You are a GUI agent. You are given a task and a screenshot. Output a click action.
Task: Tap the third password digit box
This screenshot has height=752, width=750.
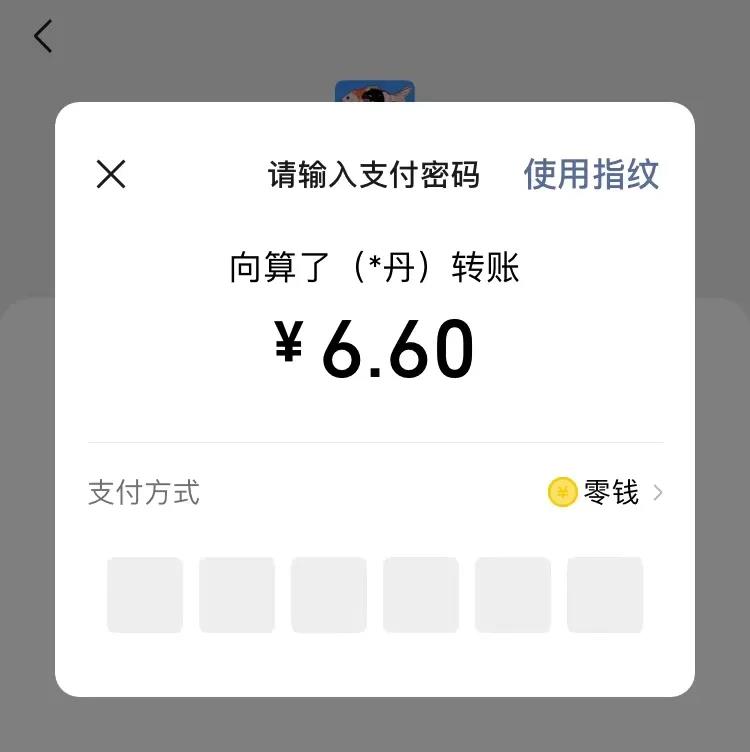pos(329,594)
